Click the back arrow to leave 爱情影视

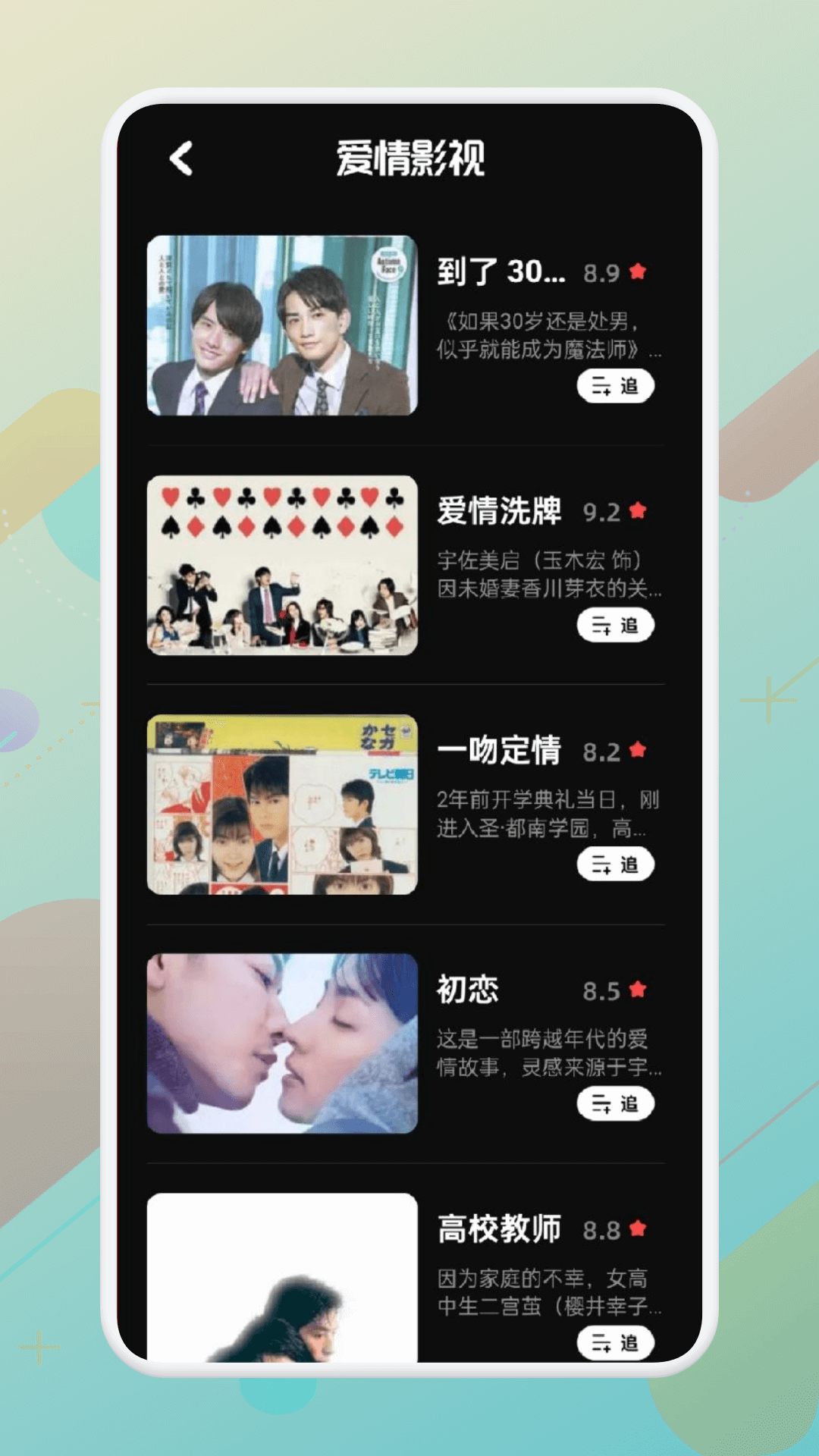(180, 157)
